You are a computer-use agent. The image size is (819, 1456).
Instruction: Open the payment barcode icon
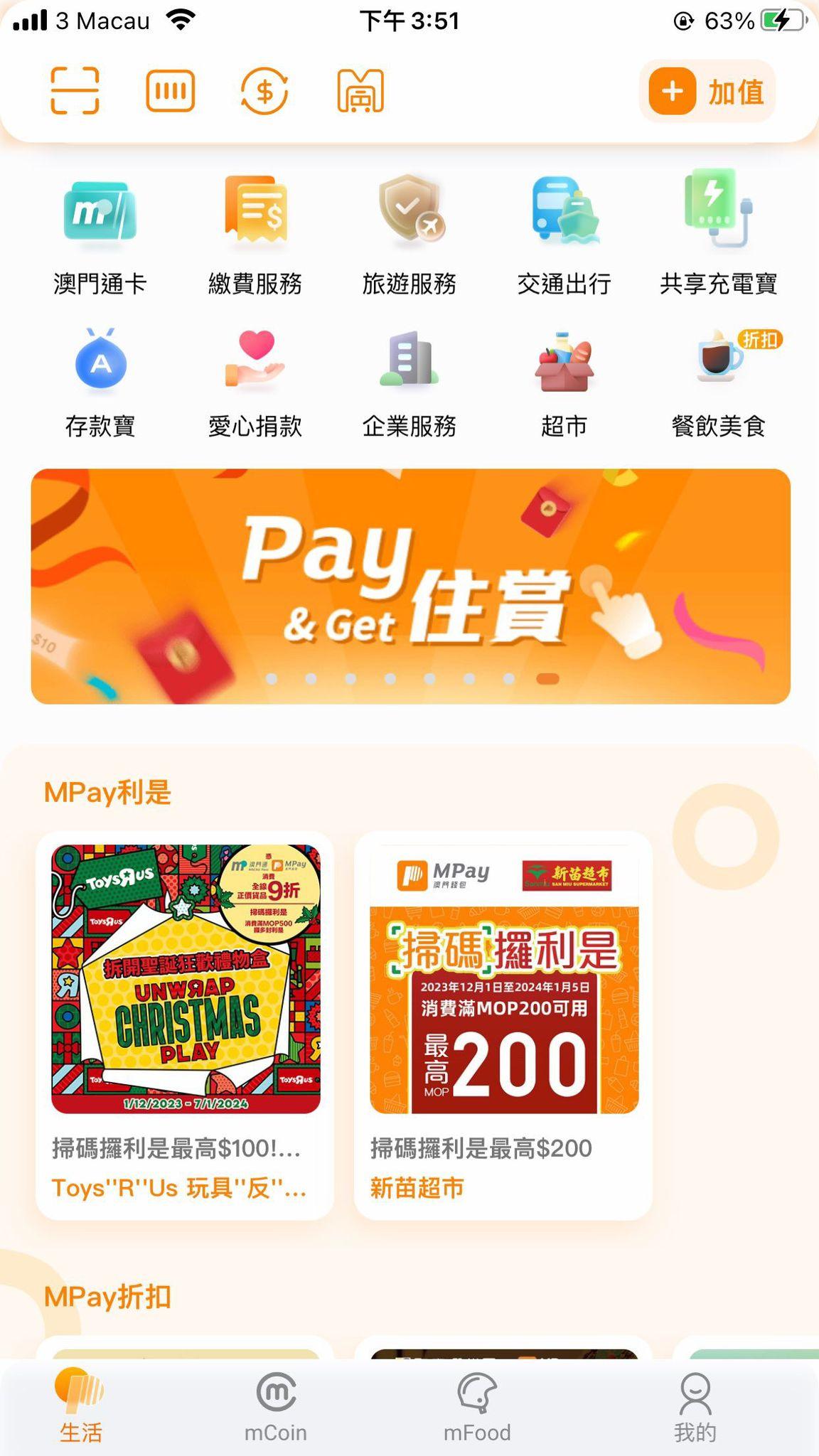(171, 91)
